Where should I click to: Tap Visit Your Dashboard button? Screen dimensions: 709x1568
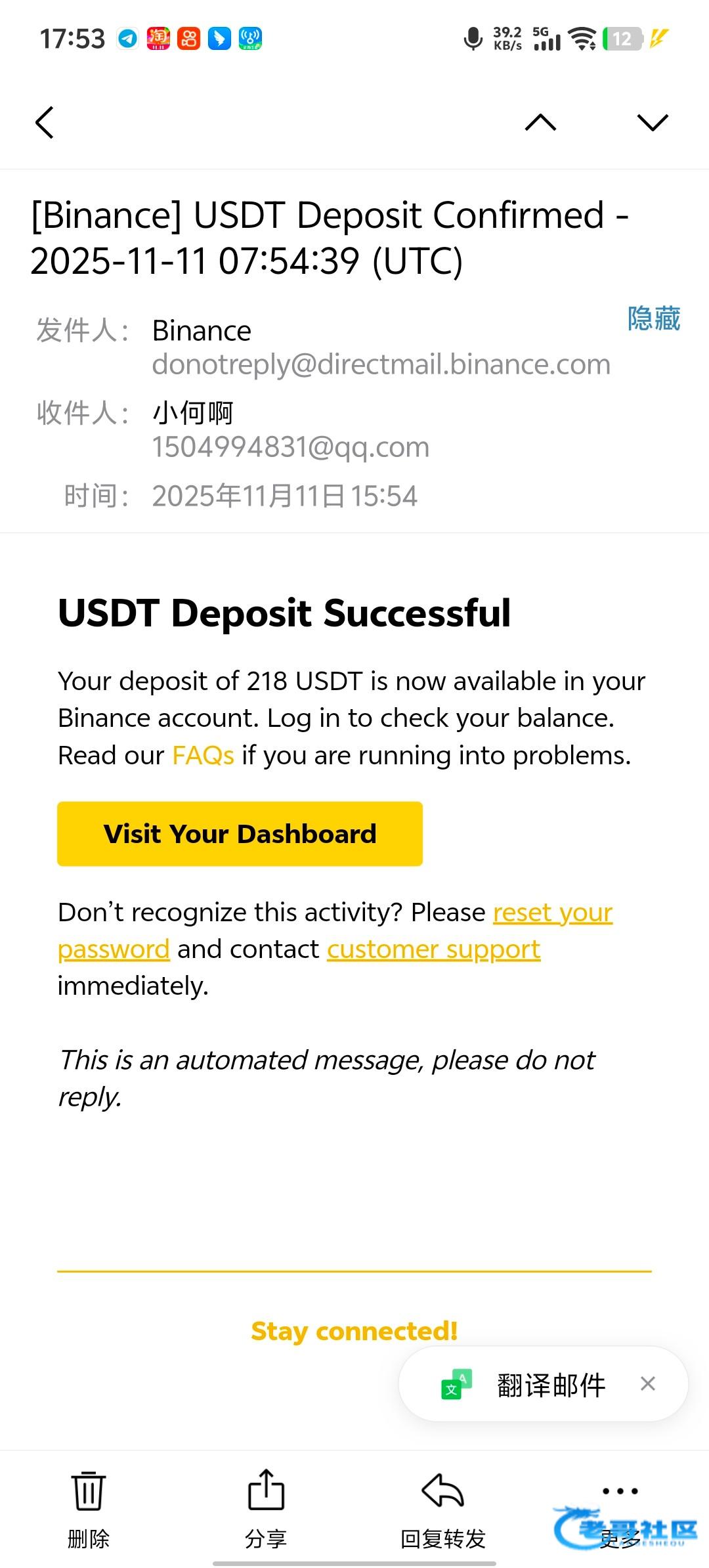(240, 834)
